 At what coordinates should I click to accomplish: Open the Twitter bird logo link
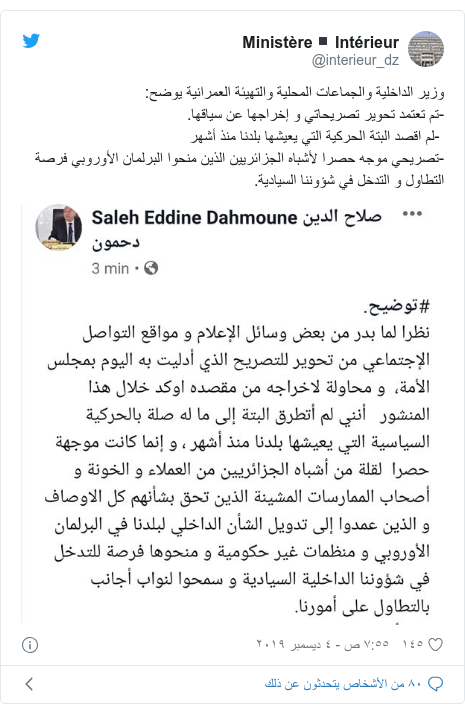point(31,41)
